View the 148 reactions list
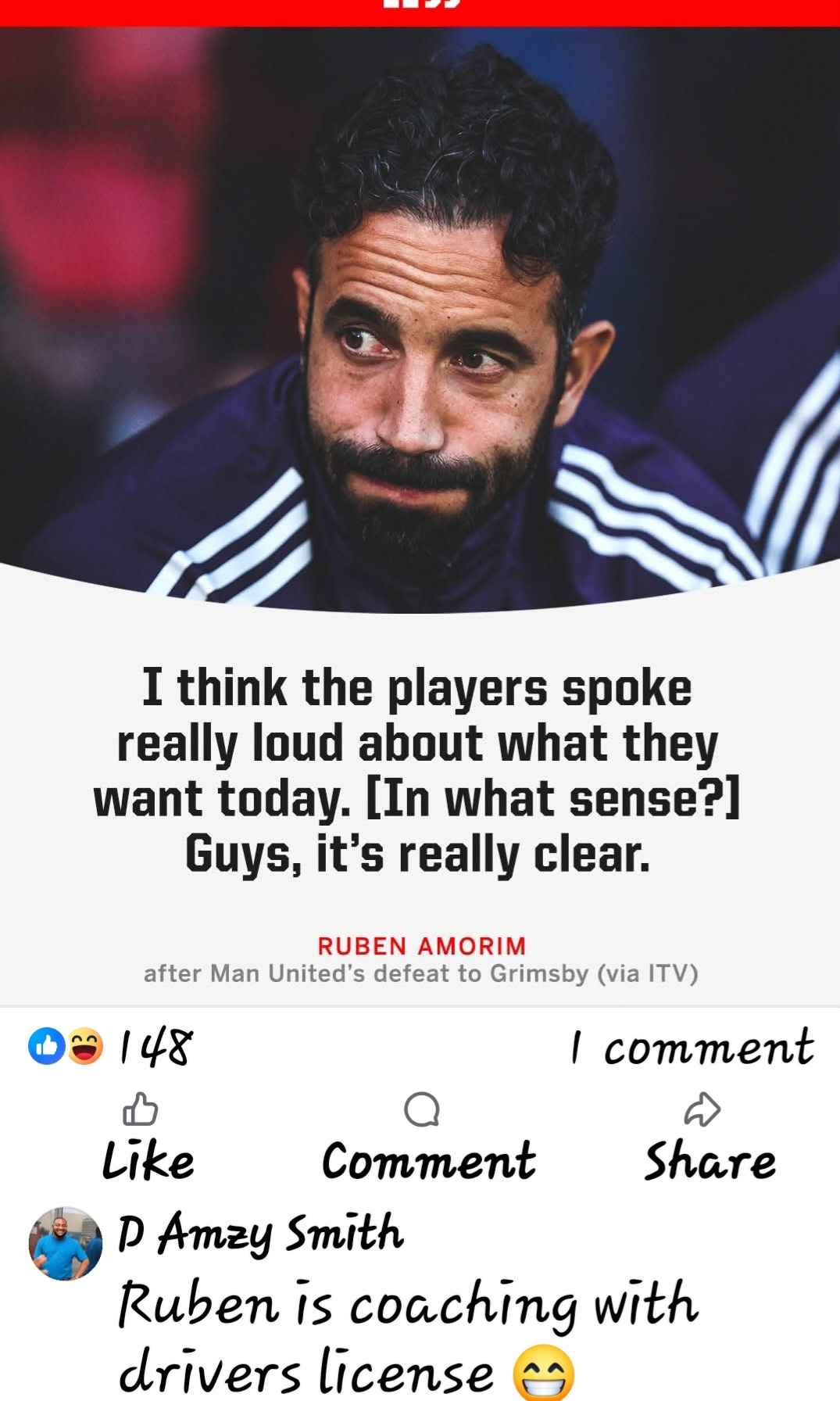 [x=111, y=1047]
